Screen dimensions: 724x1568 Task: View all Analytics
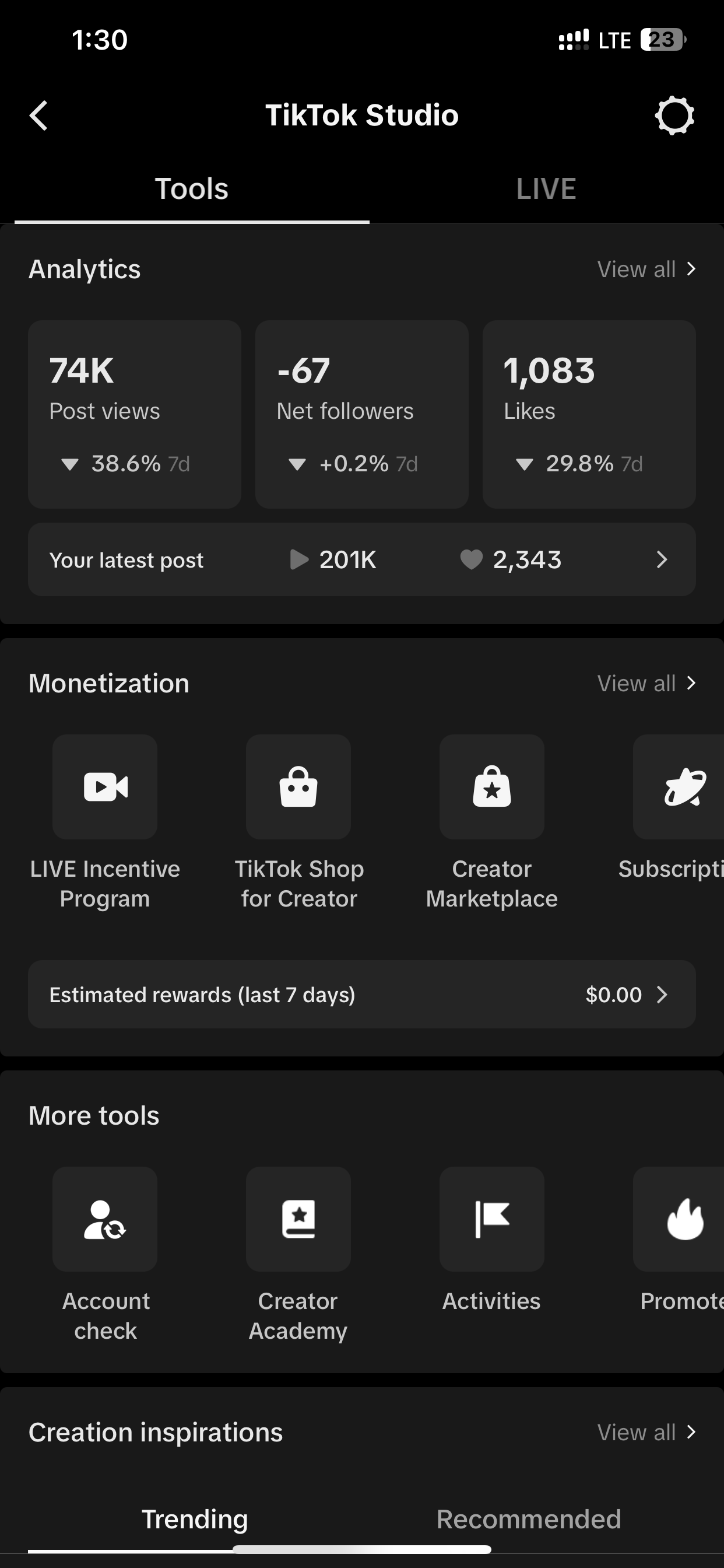(646, 269)
